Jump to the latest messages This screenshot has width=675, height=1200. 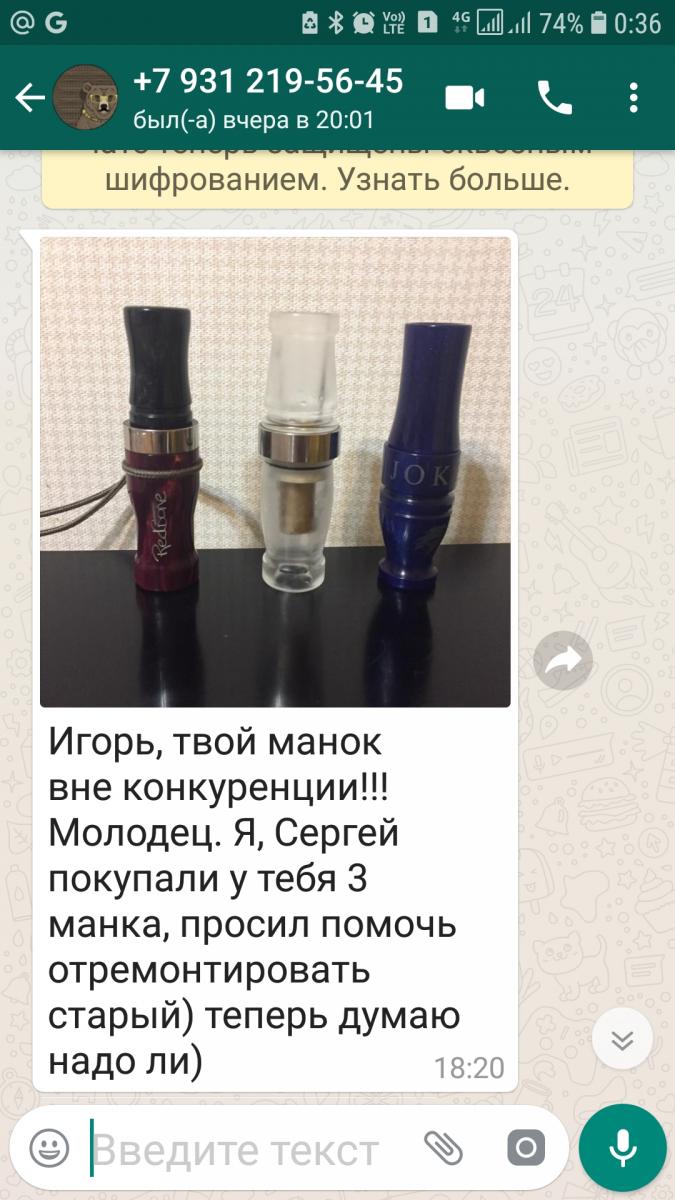622,1041
